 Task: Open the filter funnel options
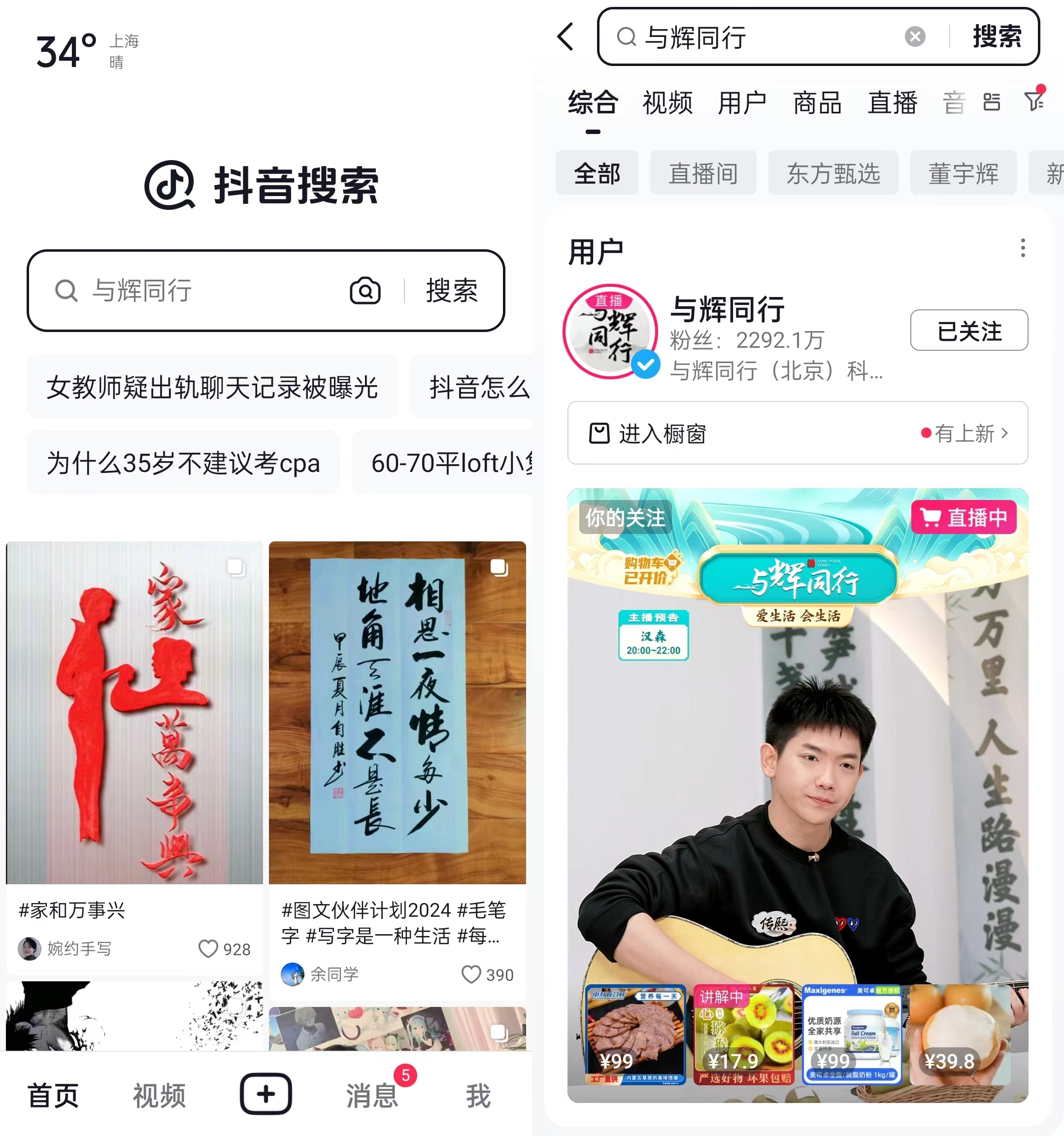[1034, 101]
